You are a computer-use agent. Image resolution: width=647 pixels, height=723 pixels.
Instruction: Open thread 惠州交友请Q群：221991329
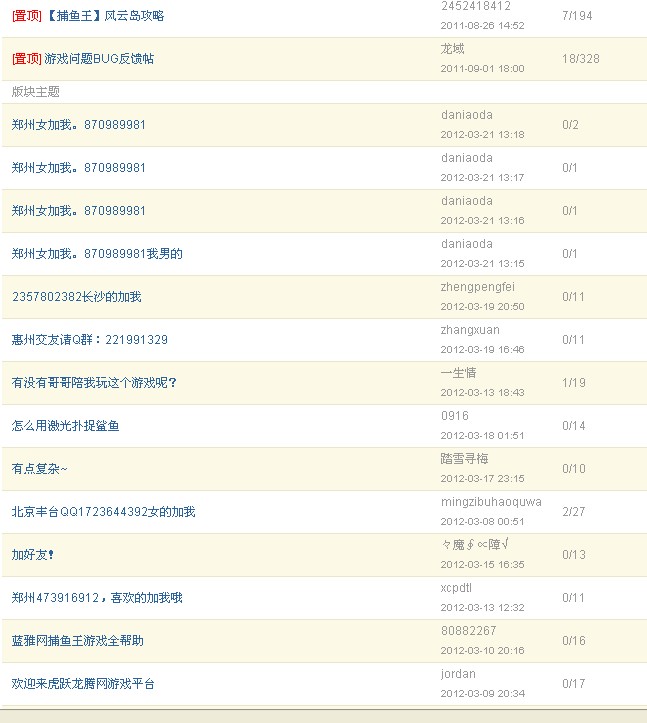coord(90,340)
